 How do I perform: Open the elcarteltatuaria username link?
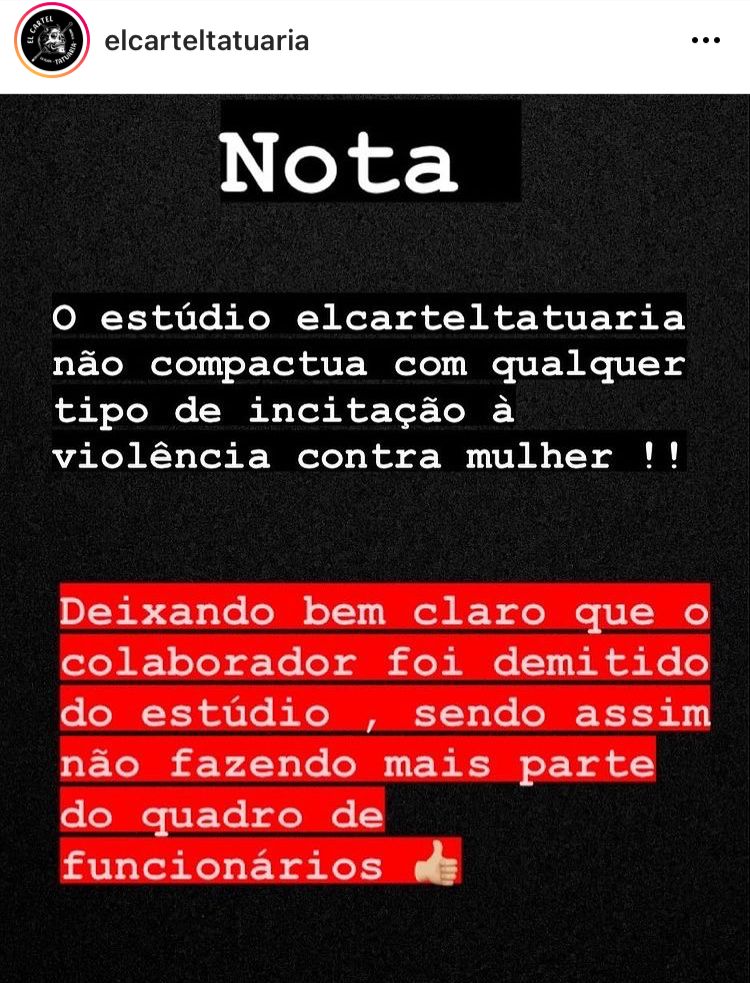click(206, 41)
